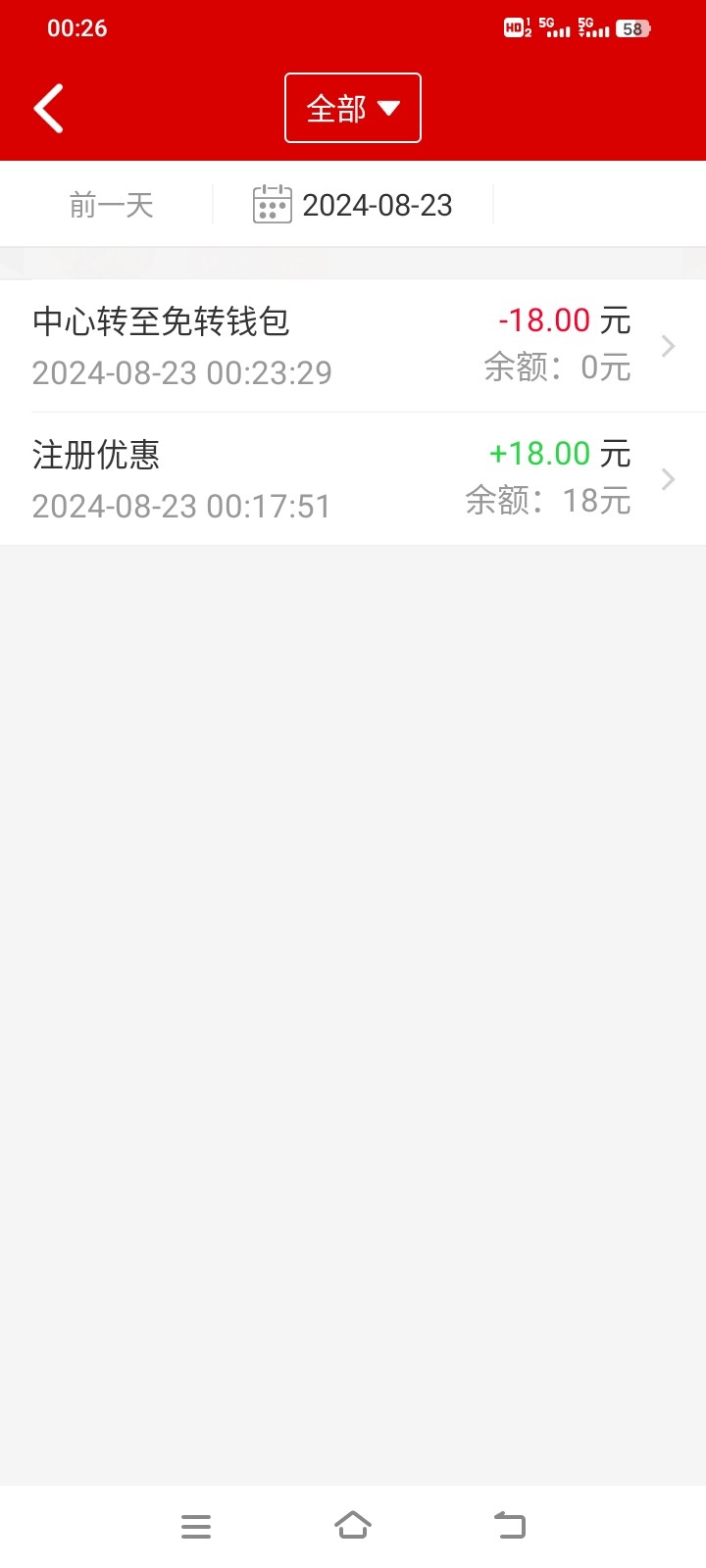
Task: Open date picker showing 2024-08-23
Action: point(353,205)
